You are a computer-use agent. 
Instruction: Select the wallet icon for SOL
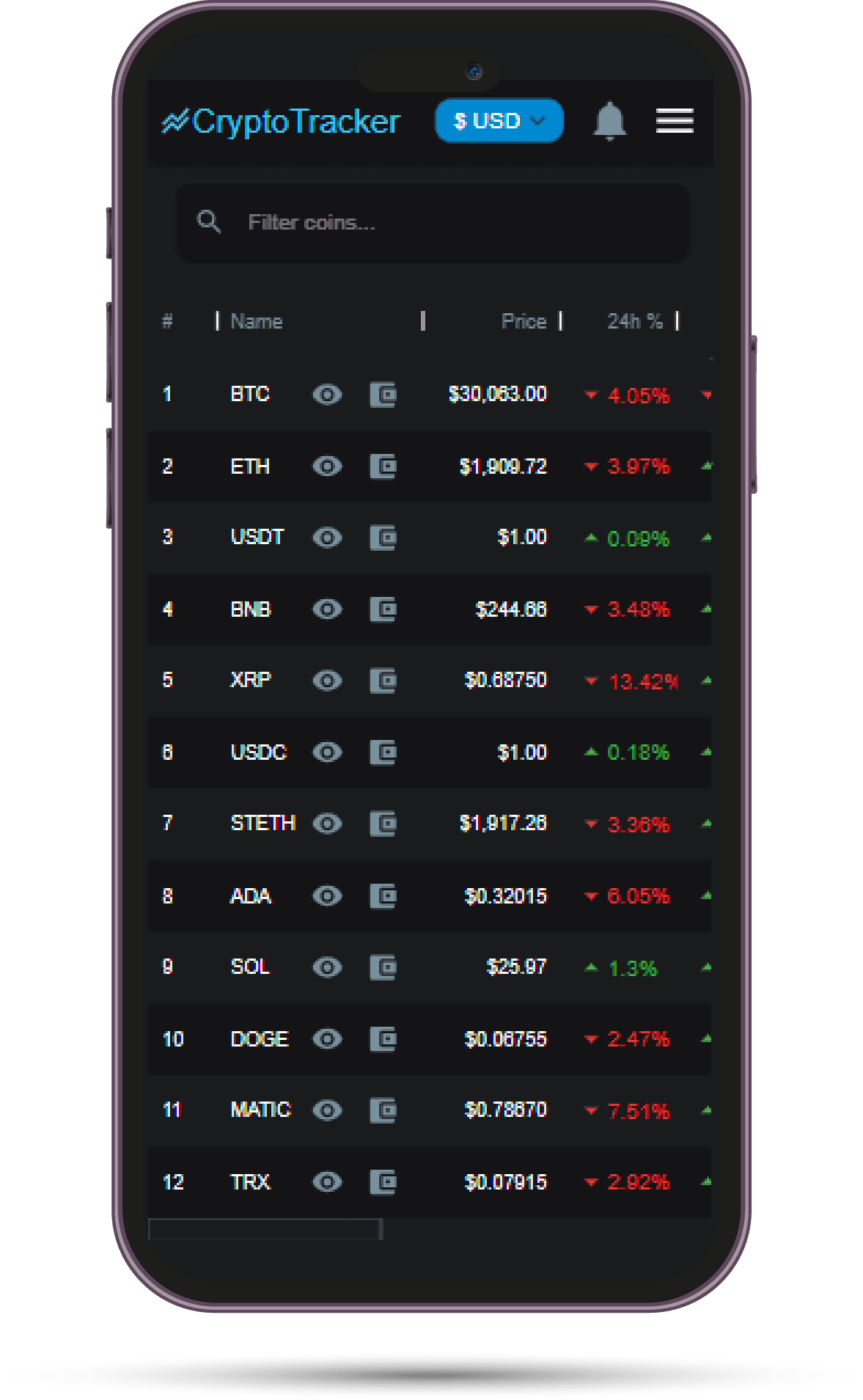[383, 967]
